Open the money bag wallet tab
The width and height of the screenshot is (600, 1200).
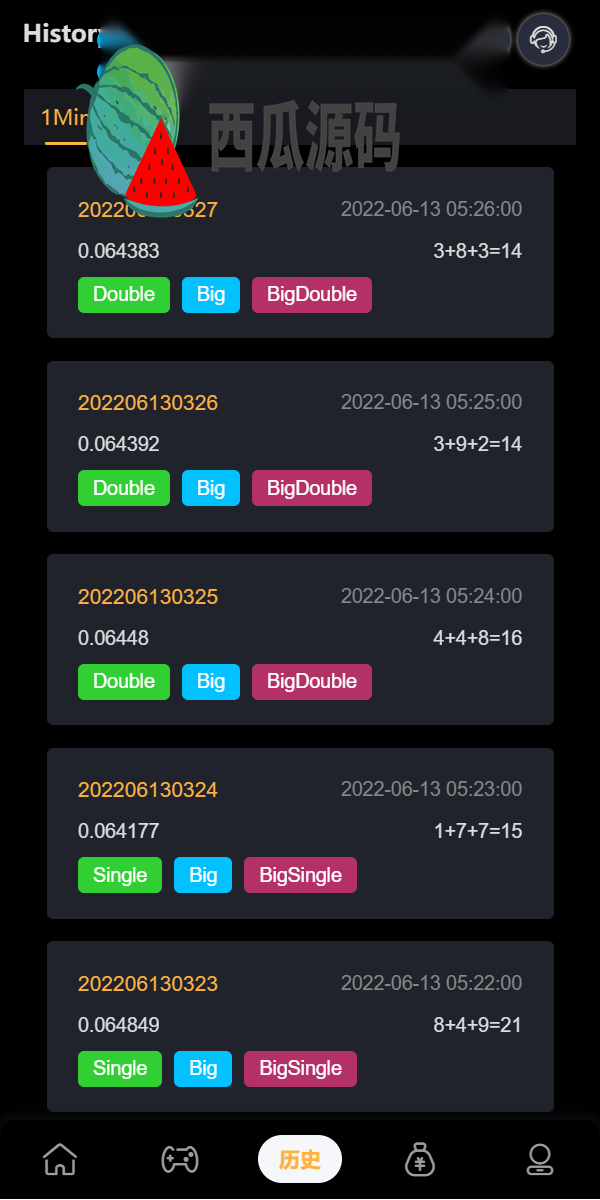[x=420, y=1159]
